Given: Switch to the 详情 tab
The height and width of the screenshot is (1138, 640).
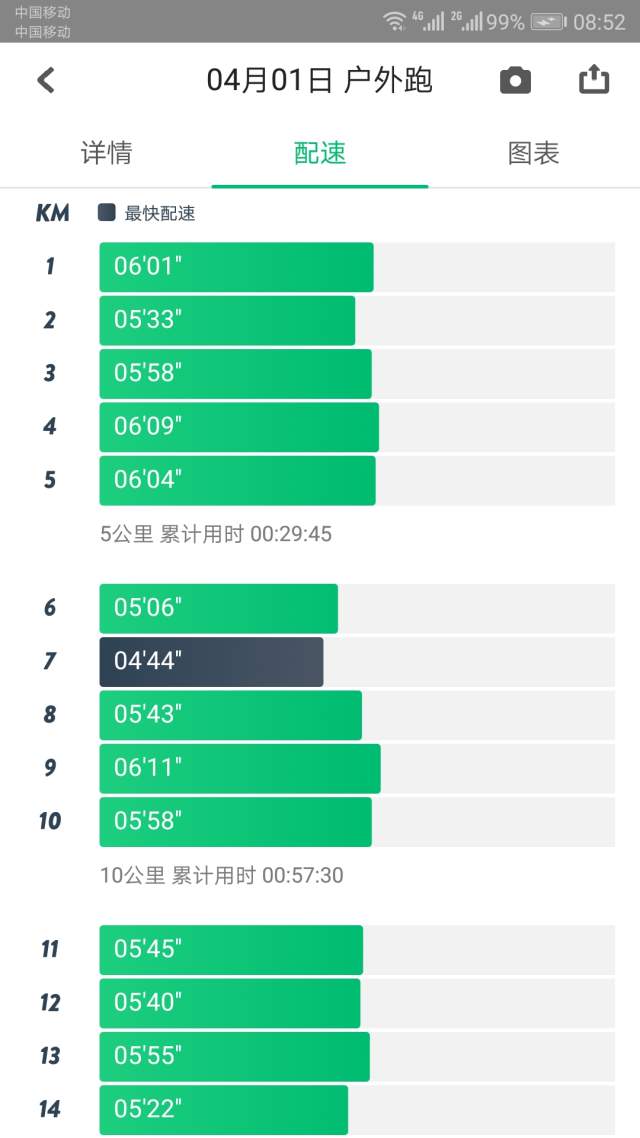Looking at the screenshot, I should [x=106, y=153].
